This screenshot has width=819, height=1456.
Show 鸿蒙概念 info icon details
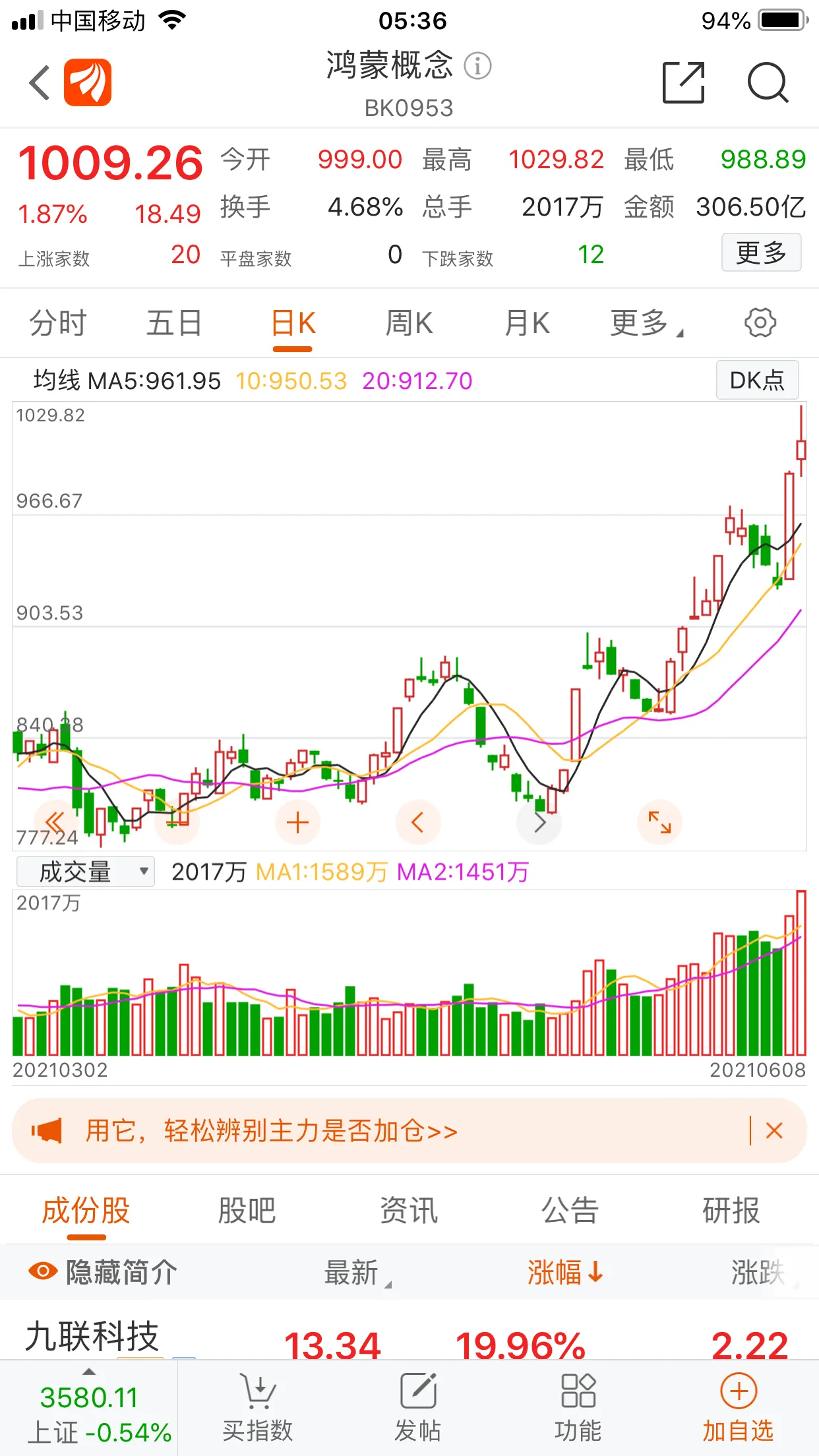coord(477,66)
